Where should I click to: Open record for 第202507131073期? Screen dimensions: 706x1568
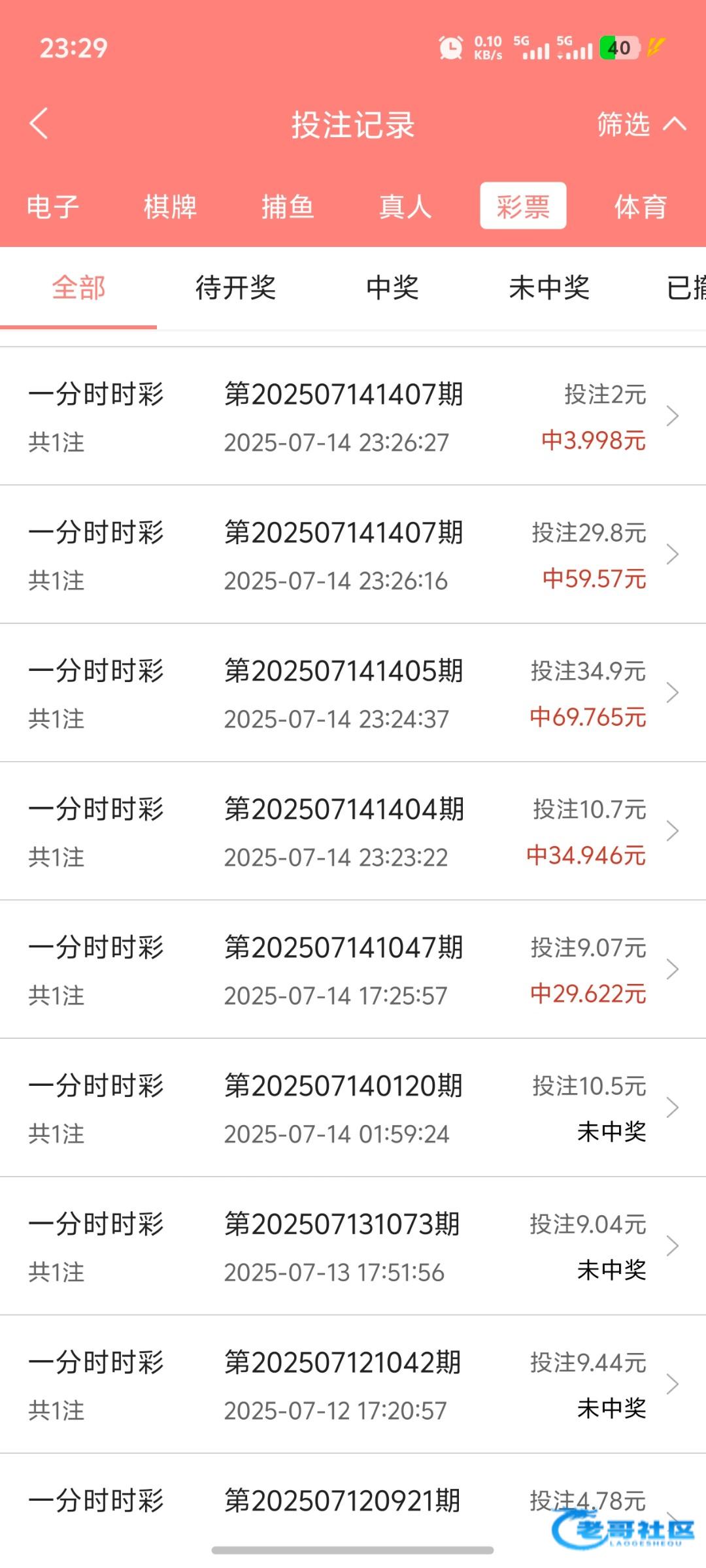point(353,1247)
